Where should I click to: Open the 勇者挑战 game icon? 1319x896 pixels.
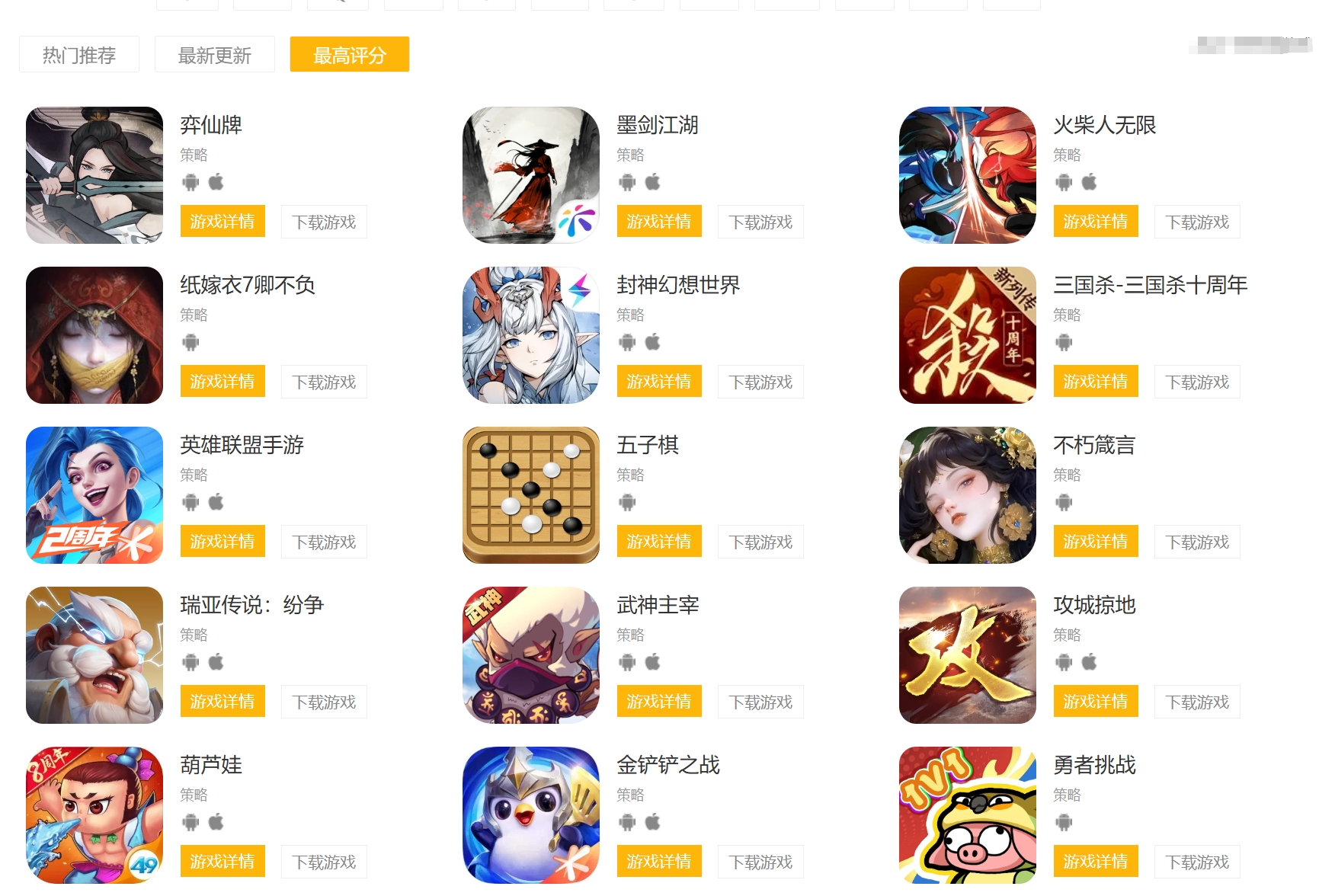pos(968,815)
